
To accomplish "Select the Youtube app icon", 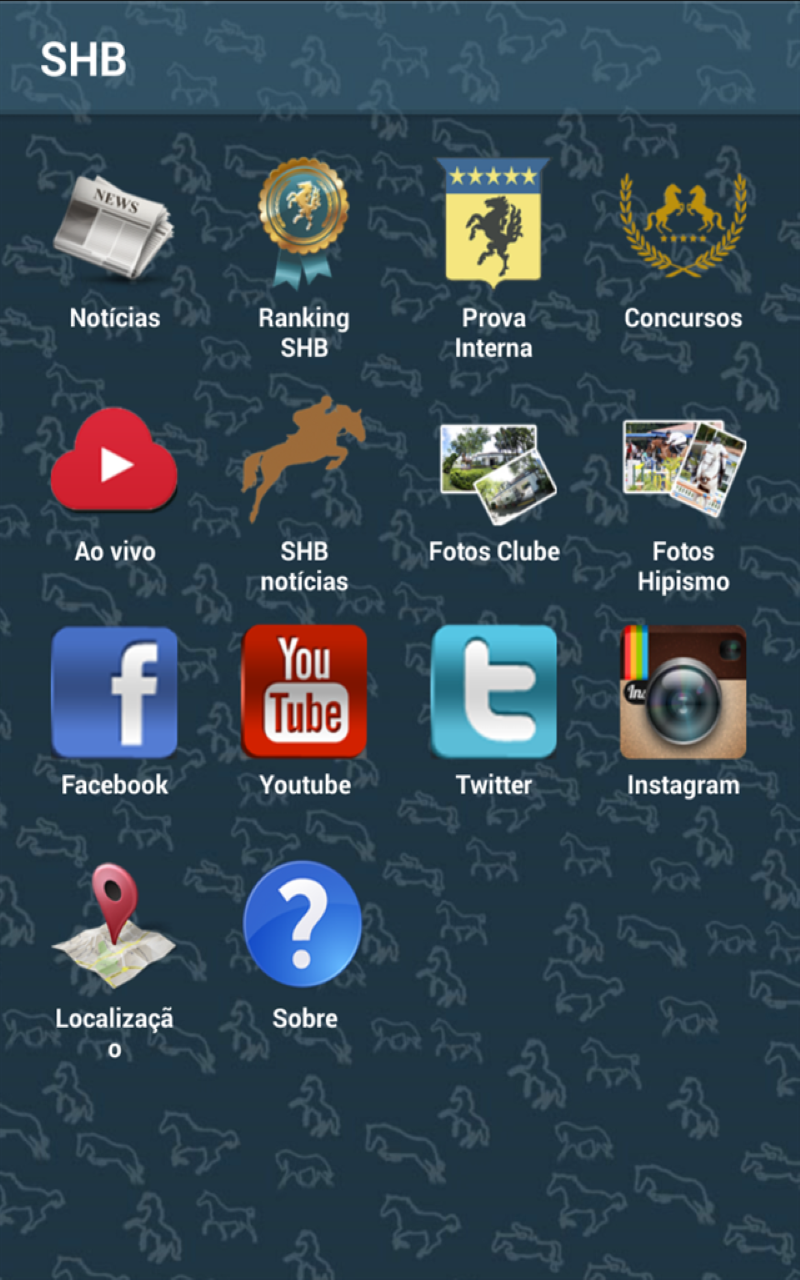I will pyautogui.click(x=304, y=691).
